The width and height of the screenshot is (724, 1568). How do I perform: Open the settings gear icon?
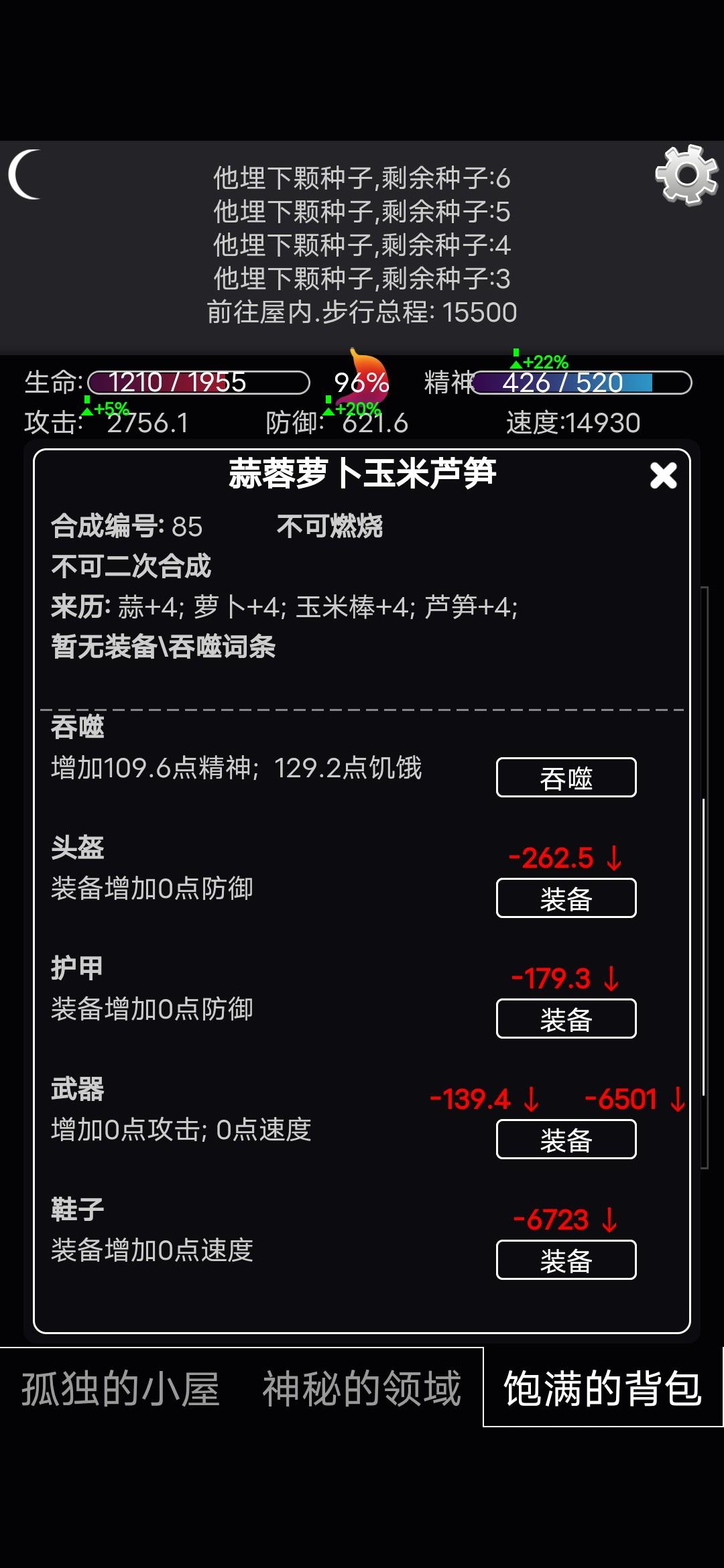686,175
